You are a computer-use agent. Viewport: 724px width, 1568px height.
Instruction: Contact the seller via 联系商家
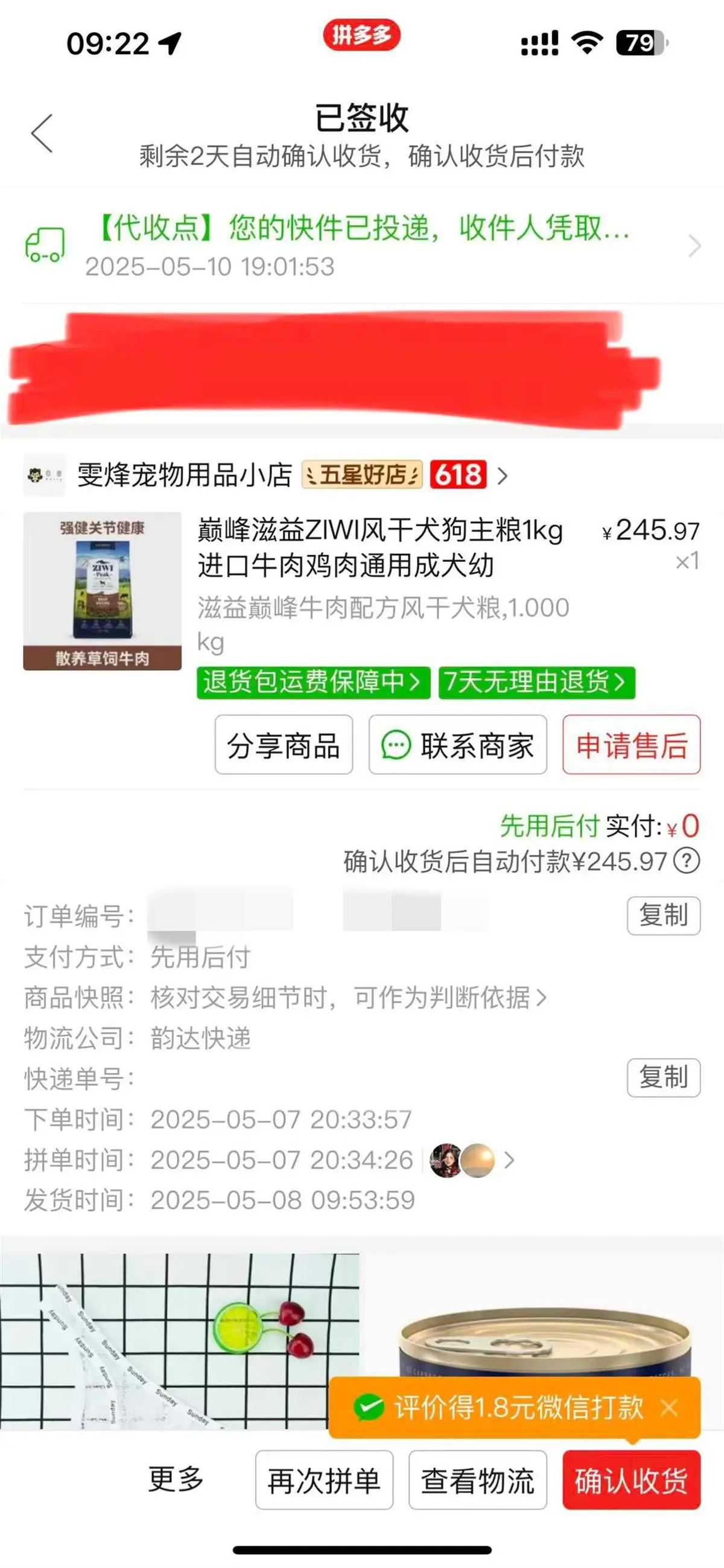coord(457,744)
